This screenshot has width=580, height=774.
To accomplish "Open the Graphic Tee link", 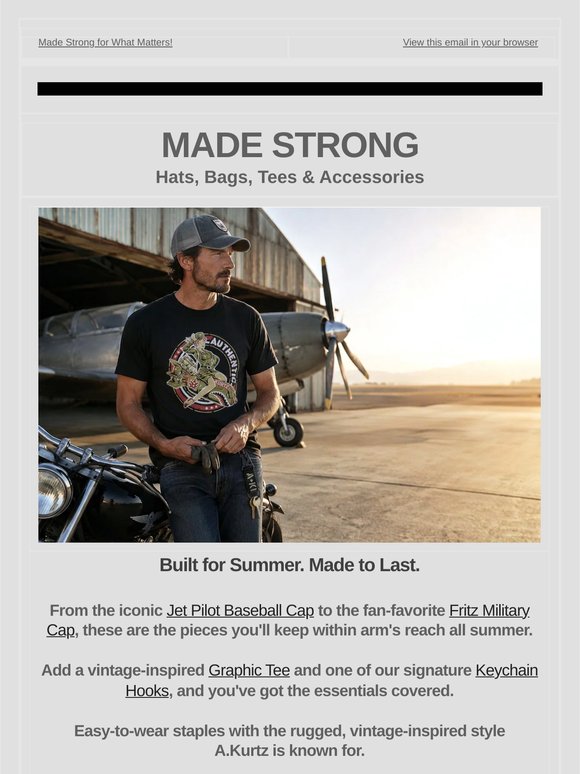I will (x=249, y=670).
